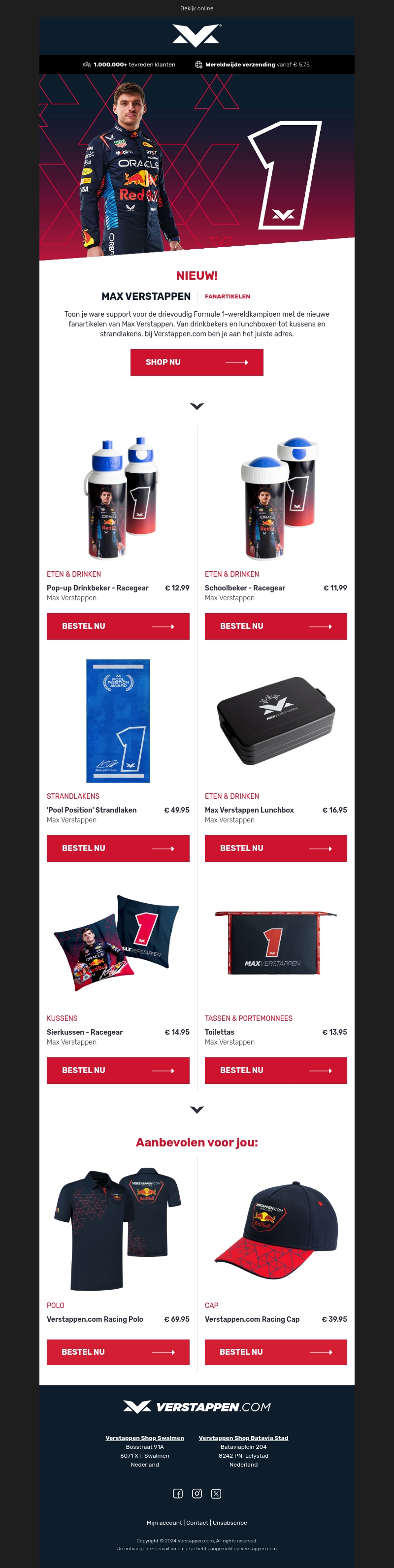Order the Verstappen.com Racing Polo

point(118,1352)
